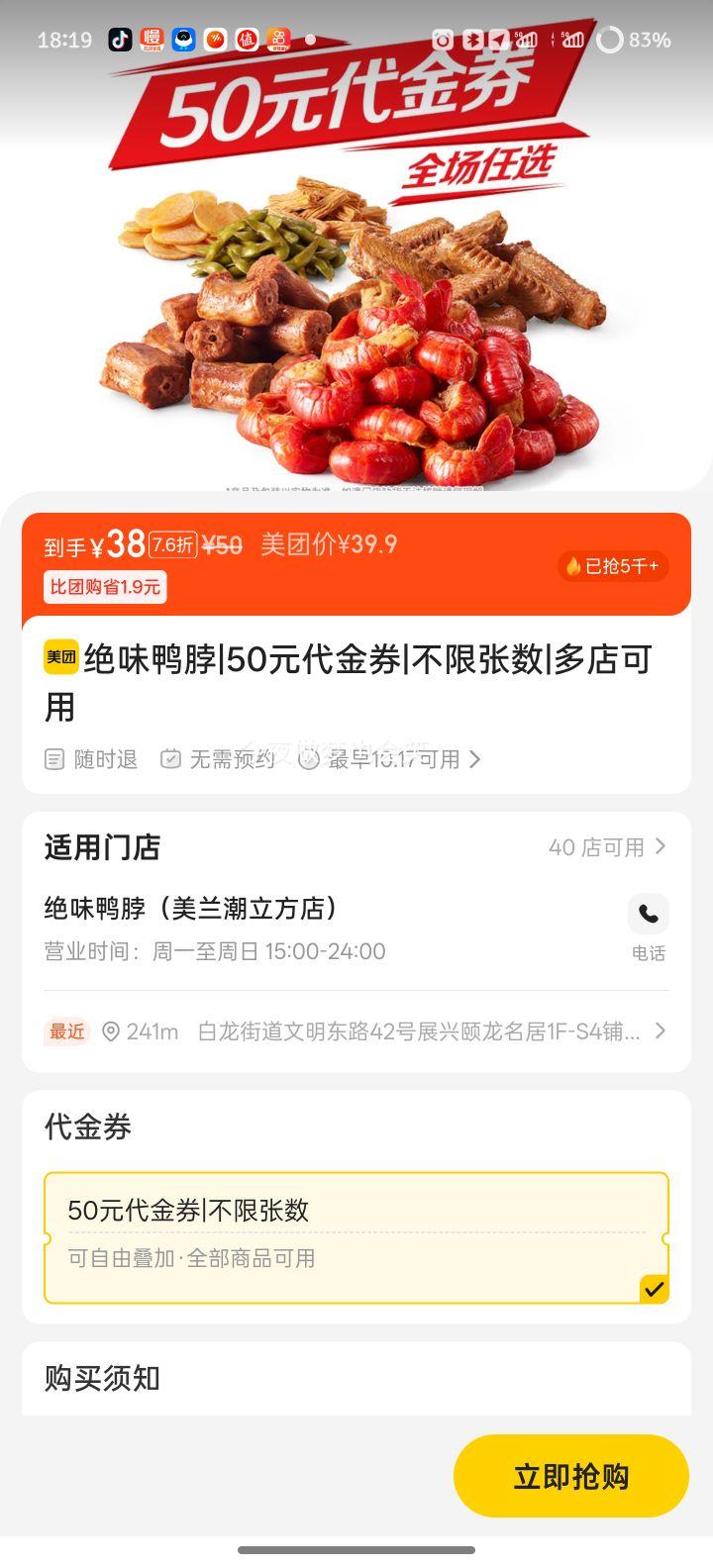Screen dimensions: 713x1568
Task: View all 40 店可用 stores
Action: [x=606, y=847]
